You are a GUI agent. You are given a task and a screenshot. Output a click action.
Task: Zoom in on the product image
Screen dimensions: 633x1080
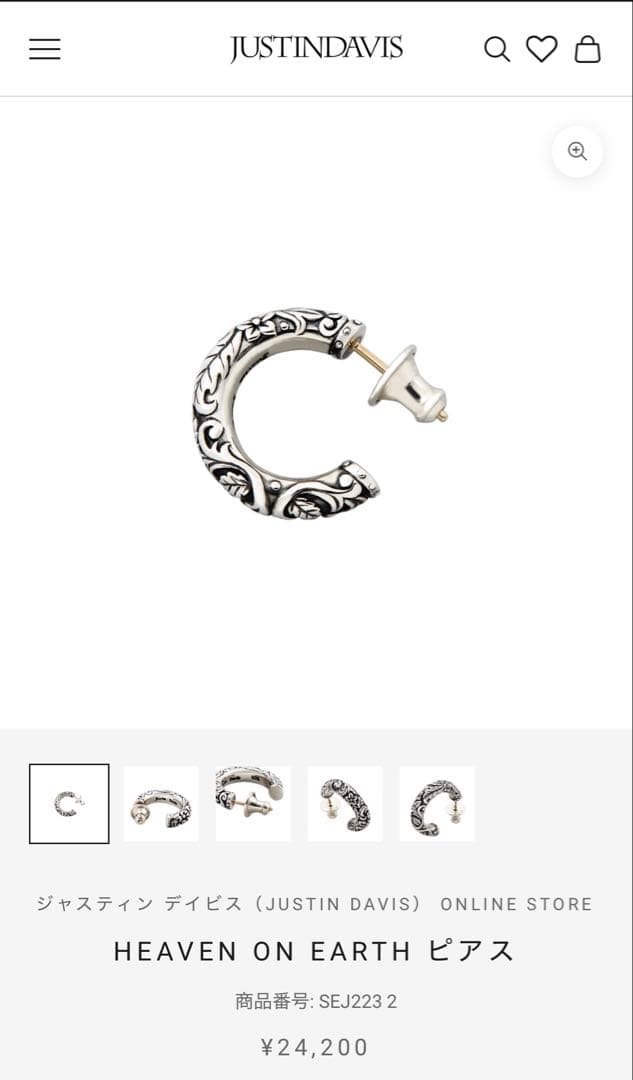pyautogui.click(x=577, y=151)
